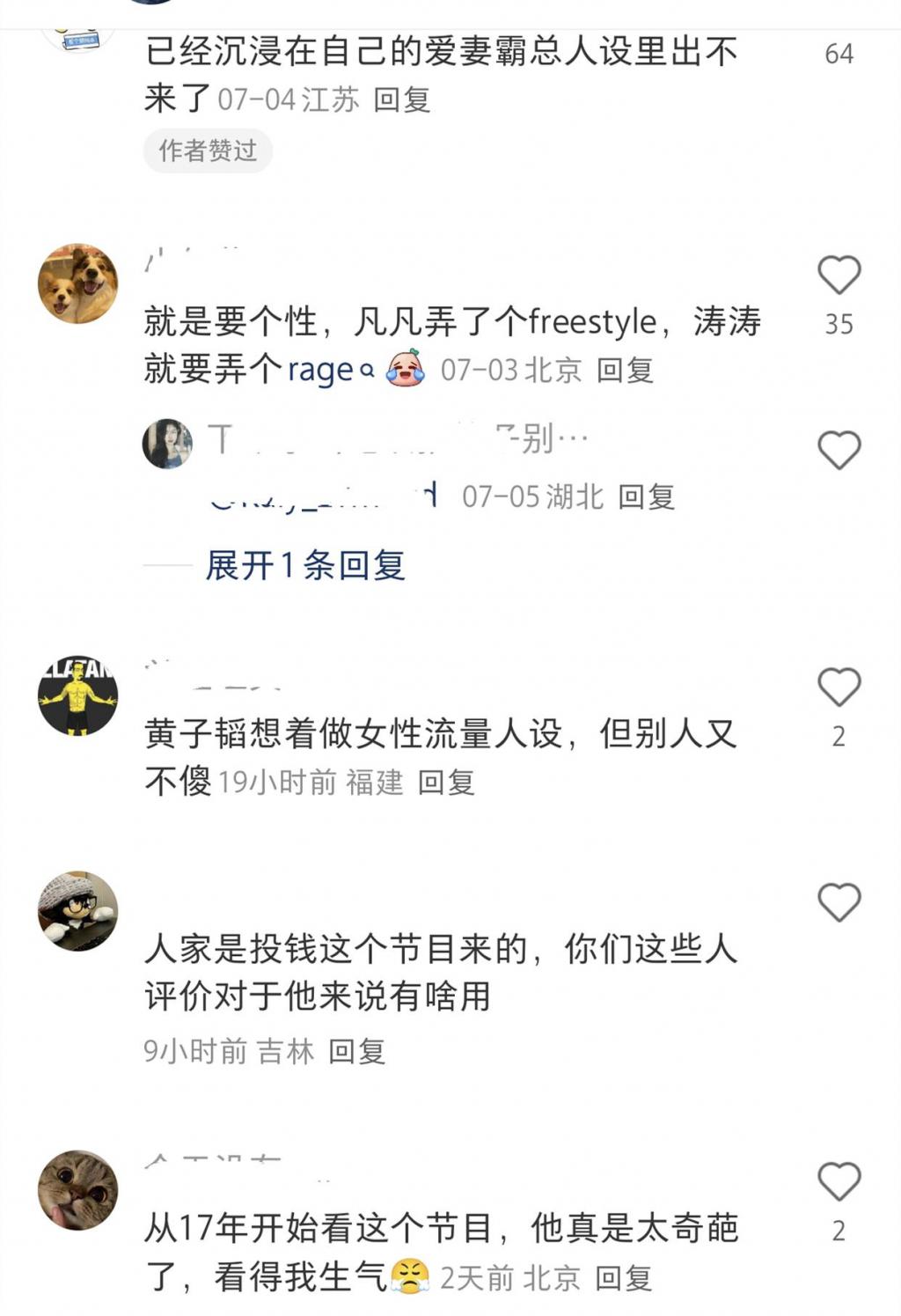Open the corgi dogs avatar profile
This screenshot has height=1316, width=901.
click(77, 283)
